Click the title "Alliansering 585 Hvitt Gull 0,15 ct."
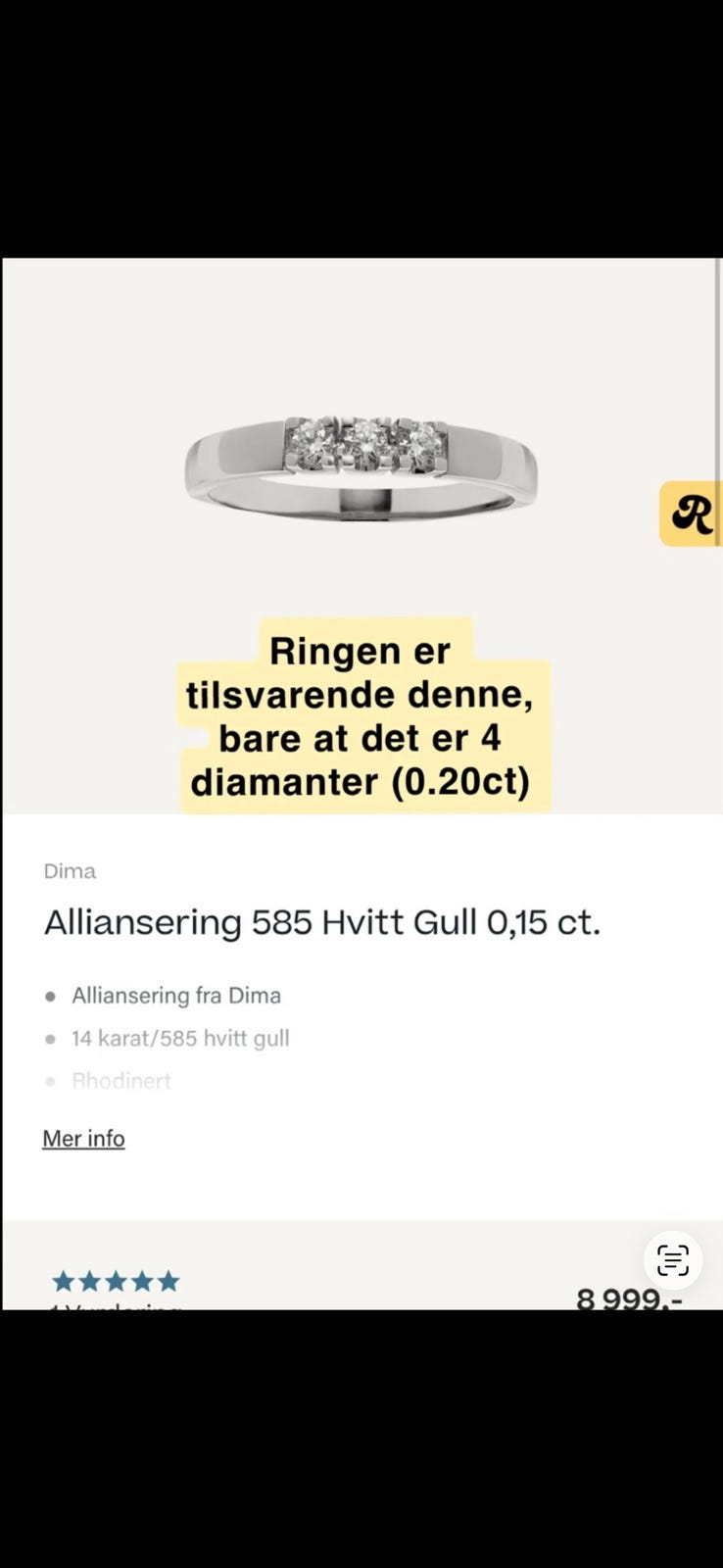This screenshot has height=1568, width=723. [321, 921]
